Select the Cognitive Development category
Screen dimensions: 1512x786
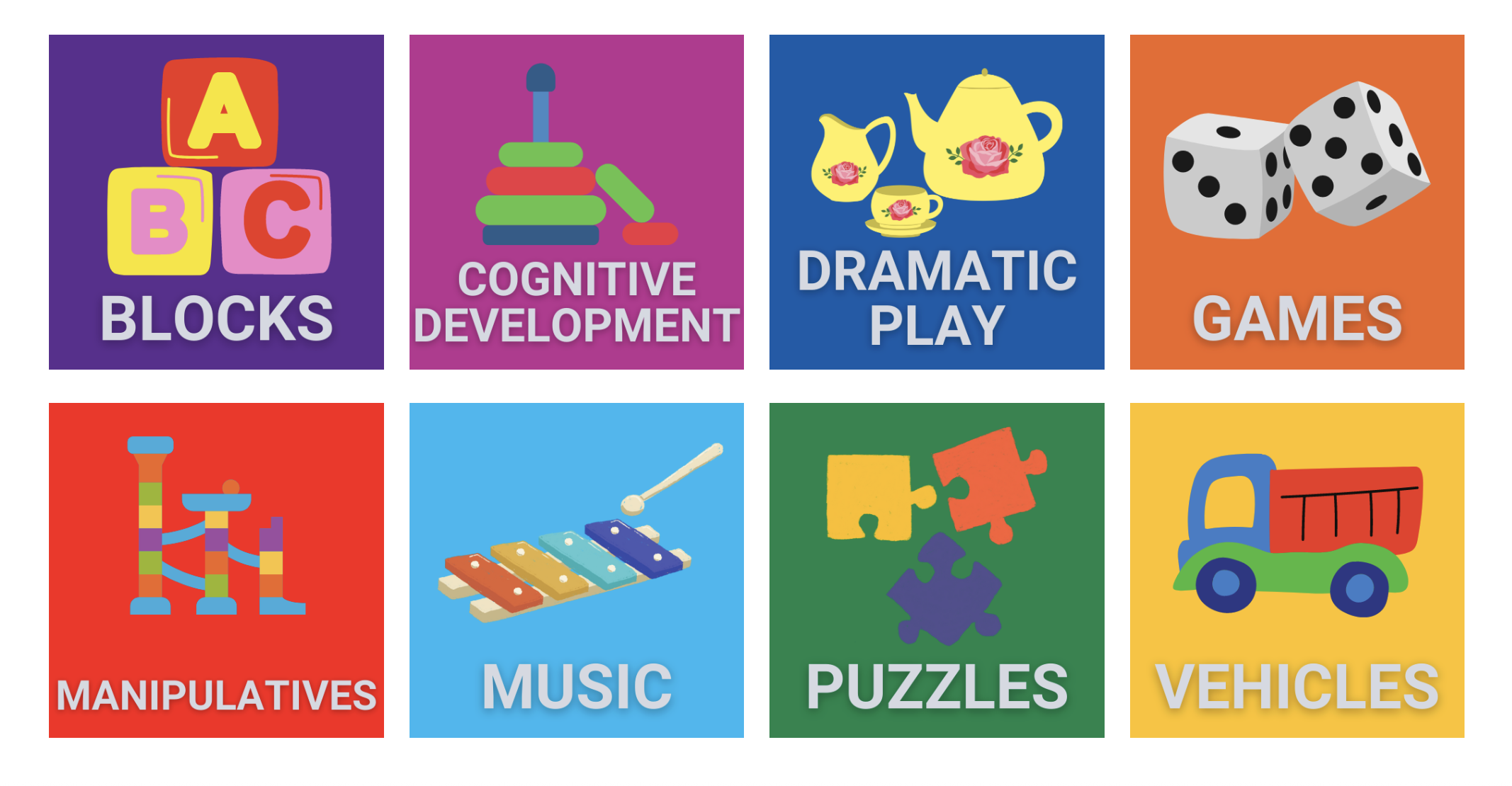point(576,202)
